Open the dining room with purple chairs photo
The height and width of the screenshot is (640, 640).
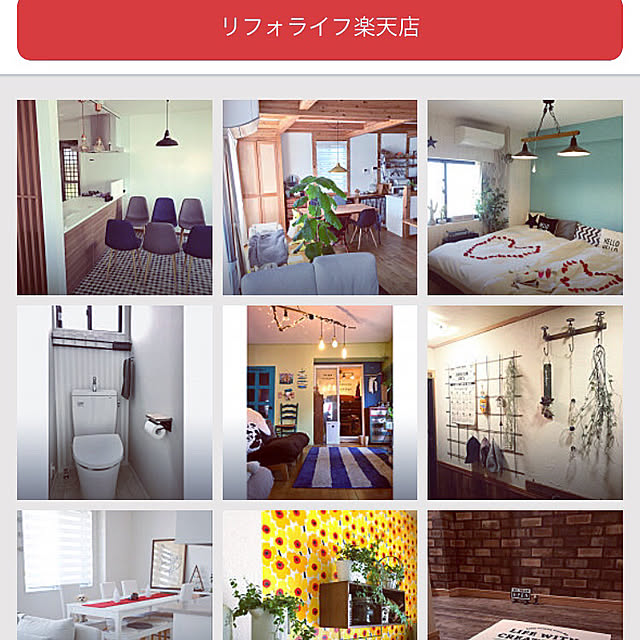coord(114,197)
